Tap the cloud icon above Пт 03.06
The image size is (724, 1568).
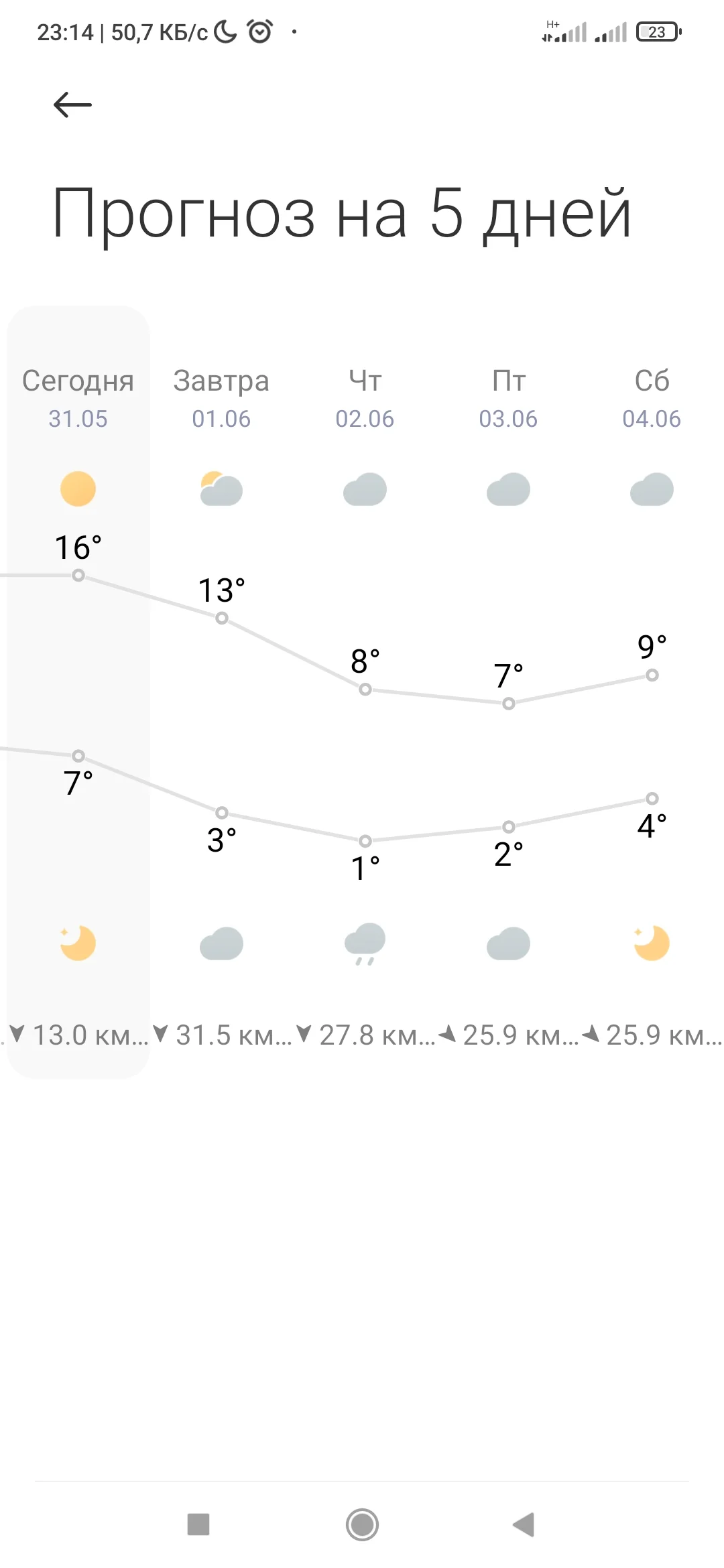pos(508,490)
